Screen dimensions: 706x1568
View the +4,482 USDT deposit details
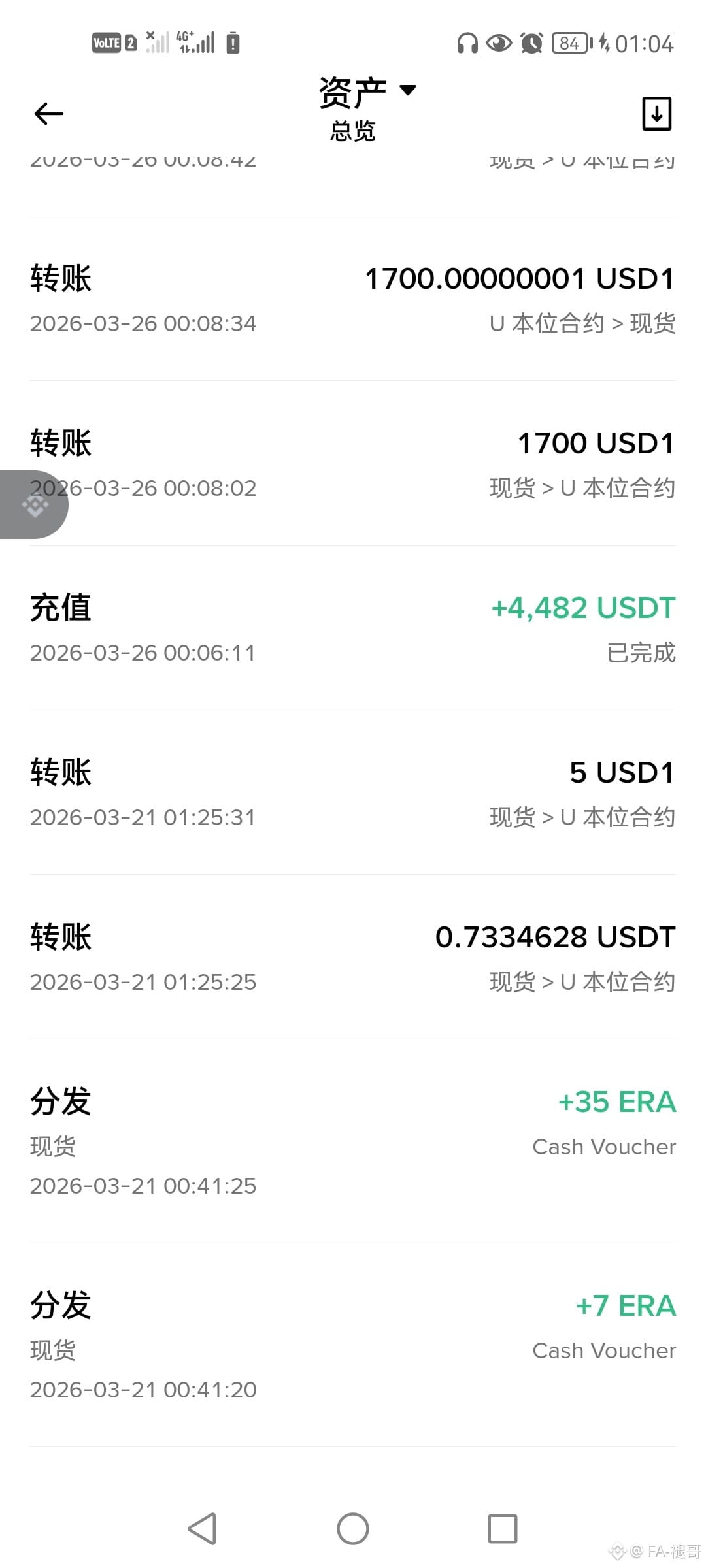353,628
